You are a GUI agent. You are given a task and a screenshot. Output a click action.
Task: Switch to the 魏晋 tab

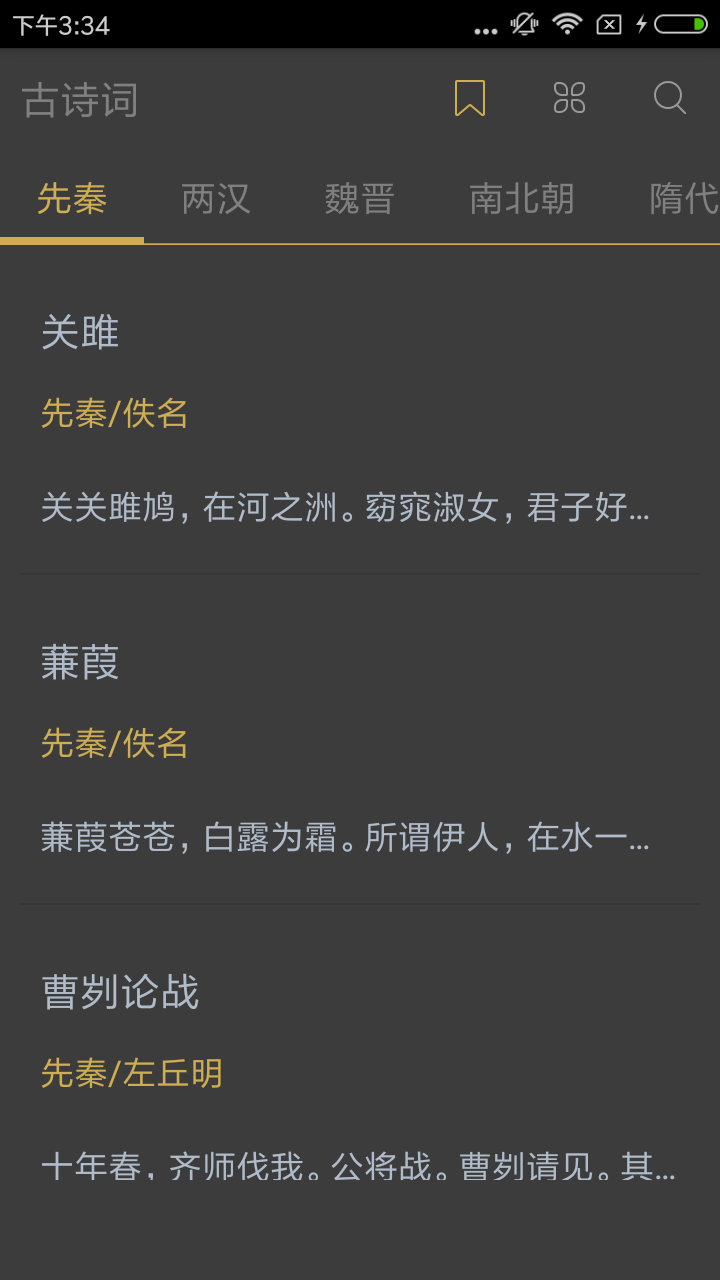(360, 199)
